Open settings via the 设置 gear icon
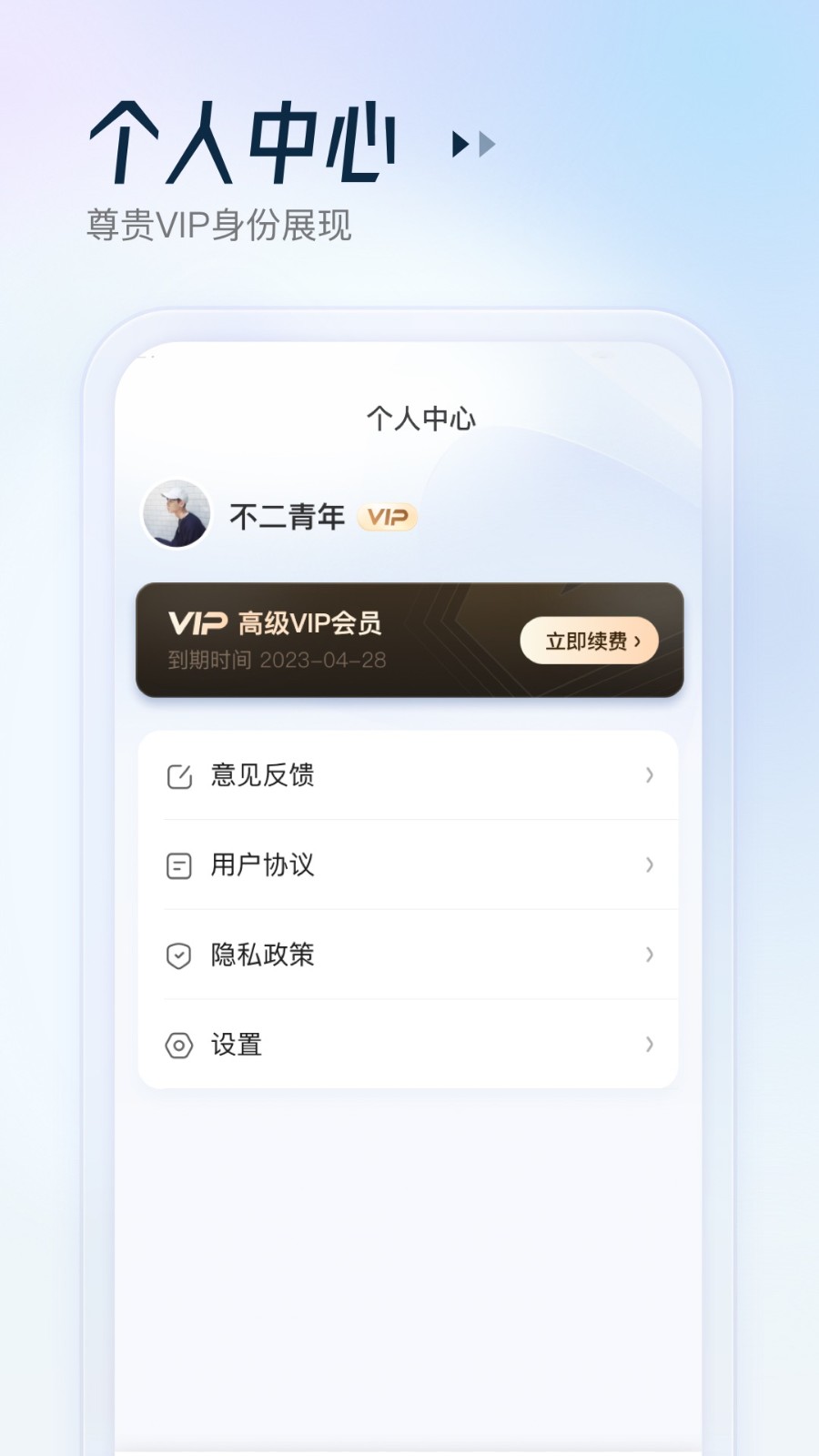The image size is (819, 1456). 178,1045
